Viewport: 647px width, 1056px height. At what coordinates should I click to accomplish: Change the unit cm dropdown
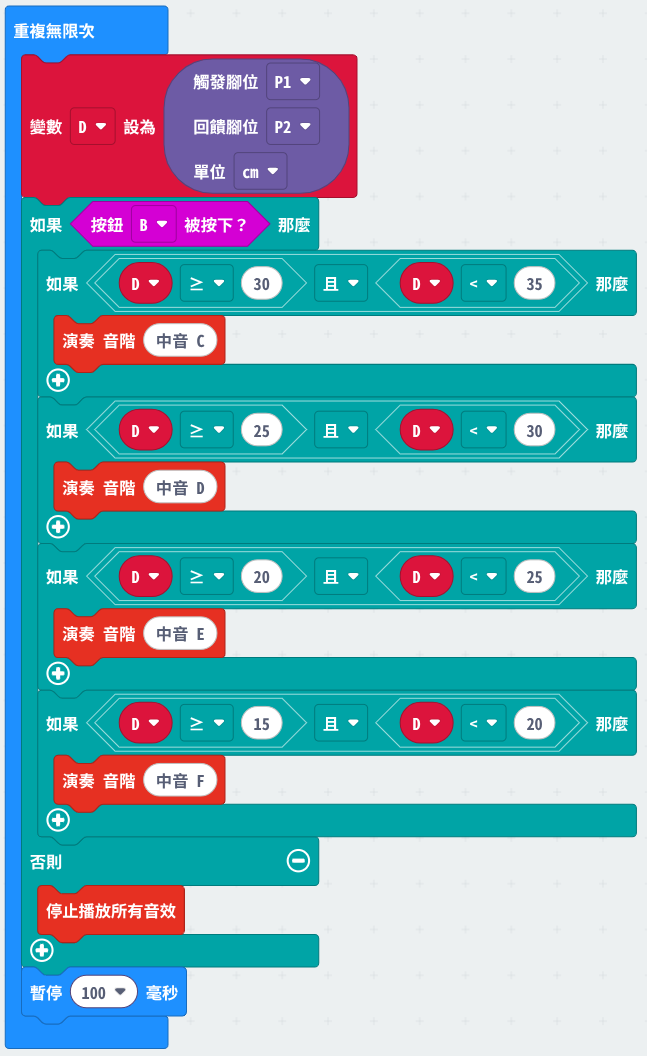coord(259,172)
